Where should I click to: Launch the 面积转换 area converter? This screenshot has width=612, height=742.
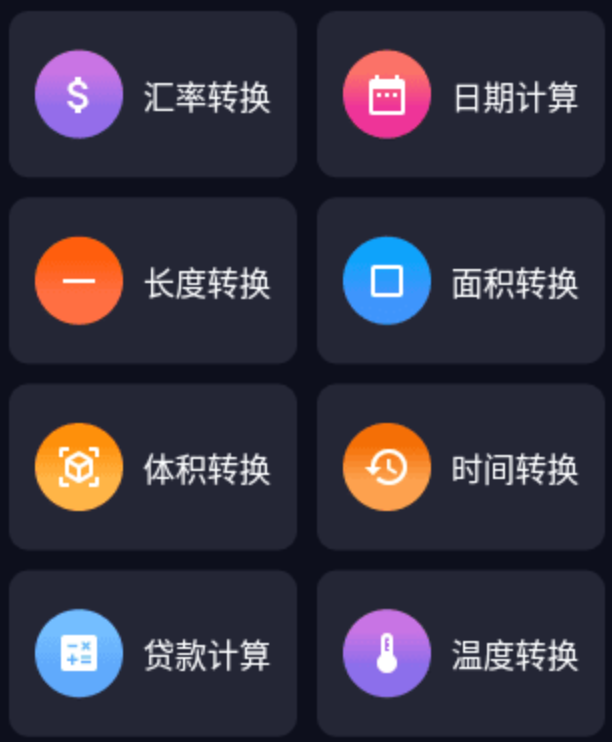461,281
